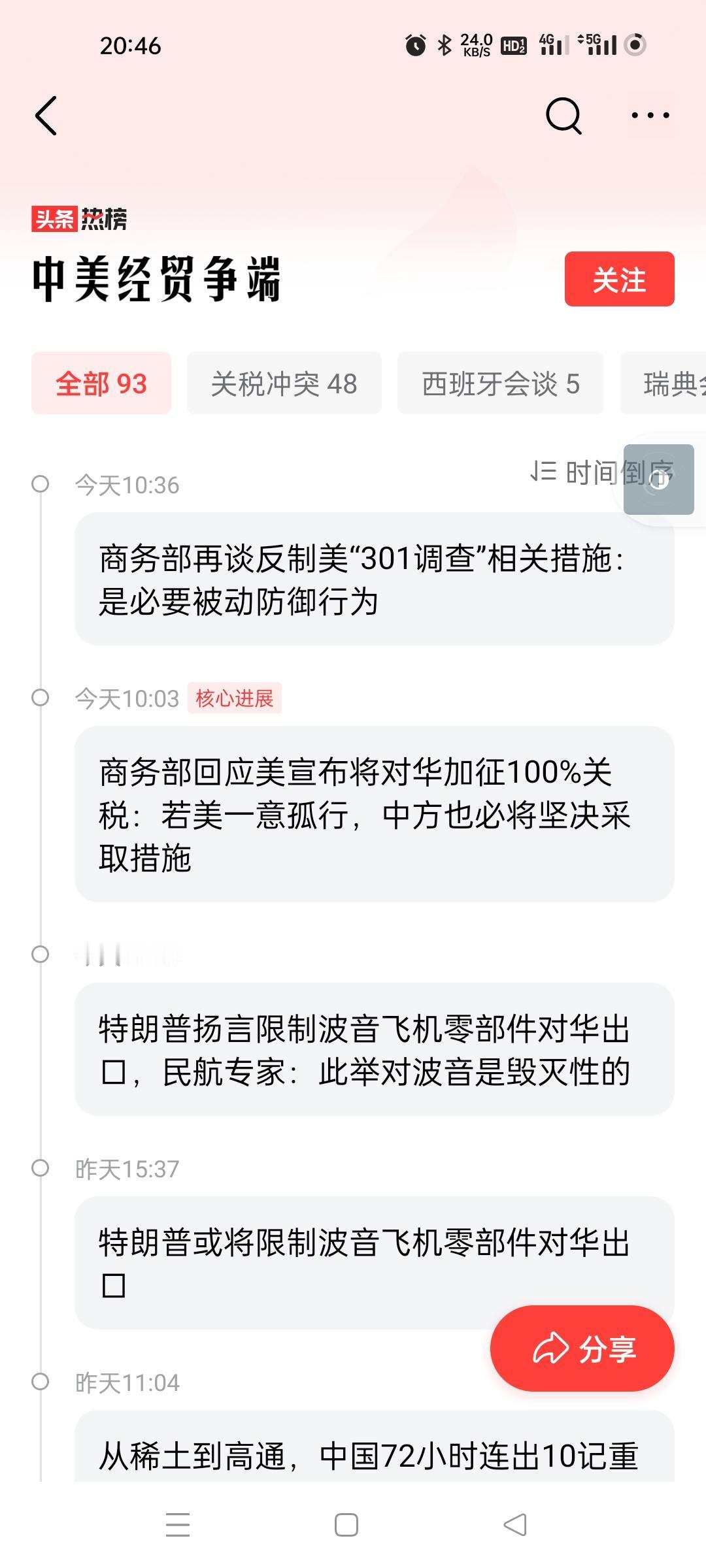Open article on 商务部回应加征100%关税

coord(374,813)
